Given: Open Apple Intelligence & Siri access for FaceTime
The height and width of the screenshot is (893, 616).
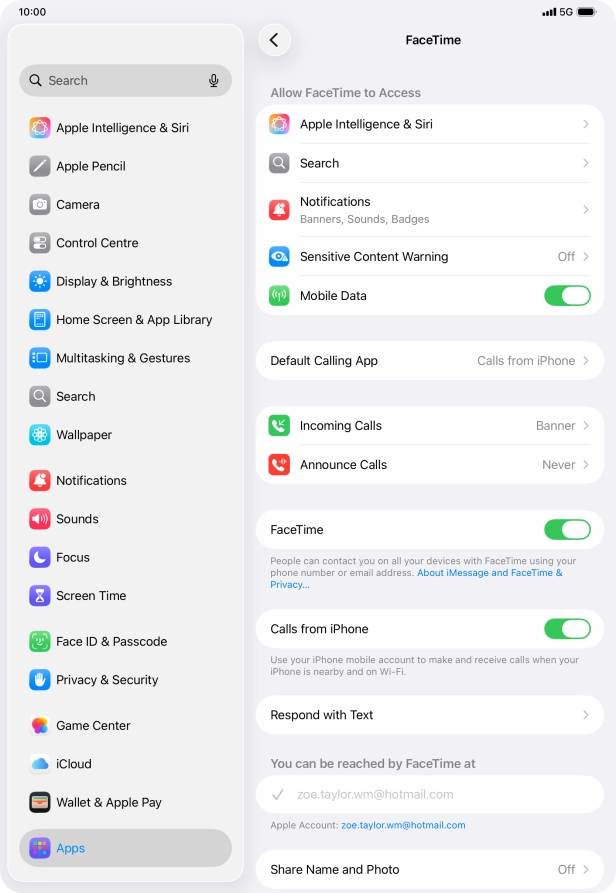Looking at the screenshot, I should click(x=430, y=125).
